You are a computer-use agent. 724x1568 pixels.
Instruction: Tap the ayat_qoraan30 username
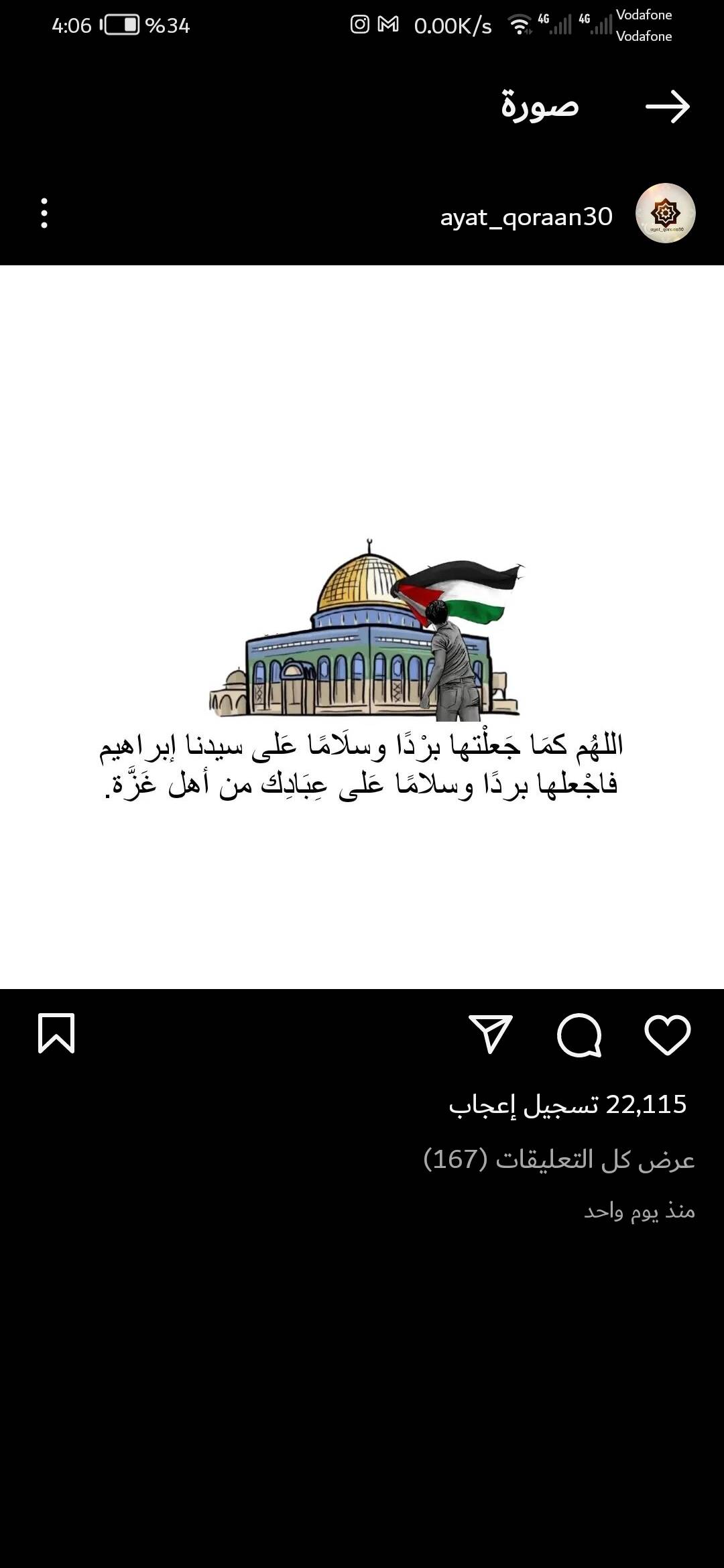pos(526,216)
